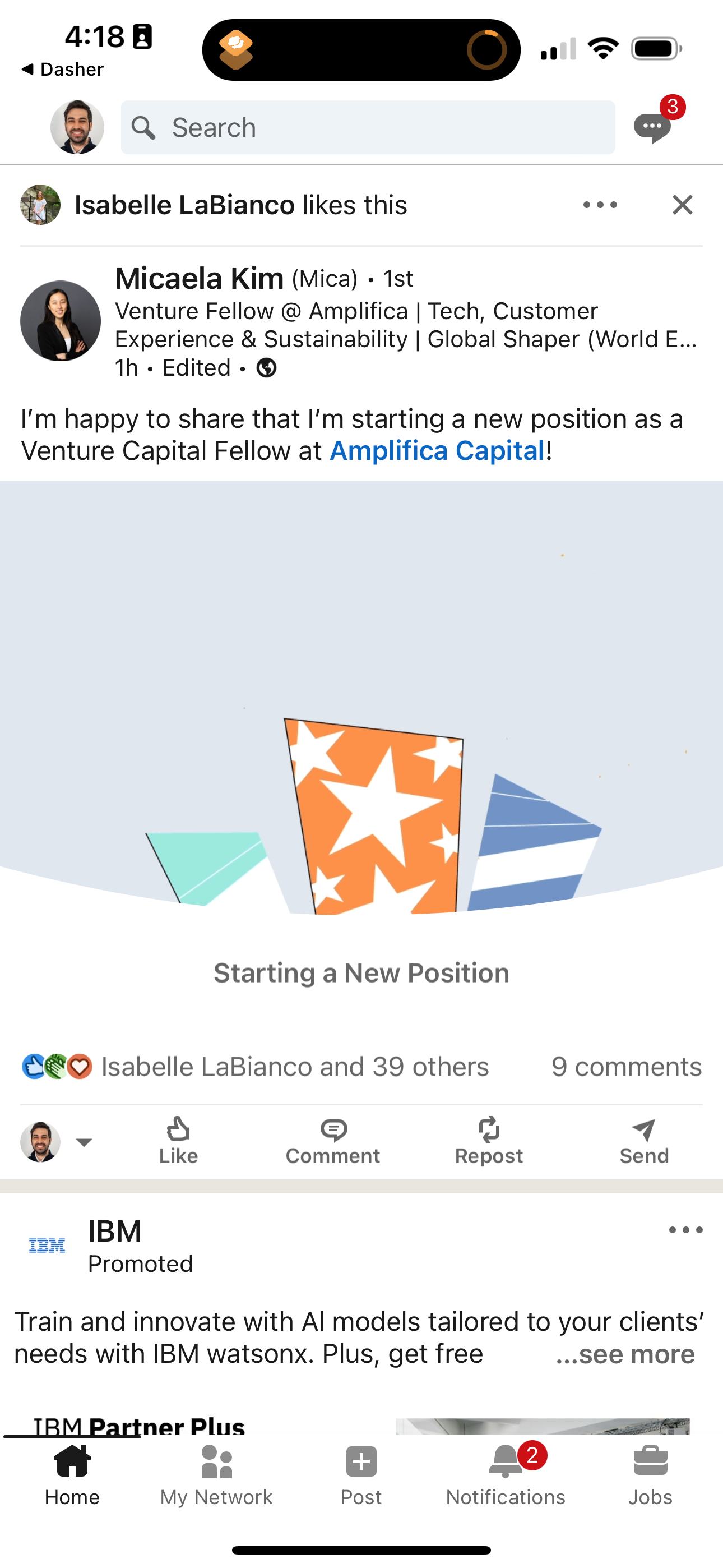Open Jobs from the bottom navigation

pos(651,1476)
